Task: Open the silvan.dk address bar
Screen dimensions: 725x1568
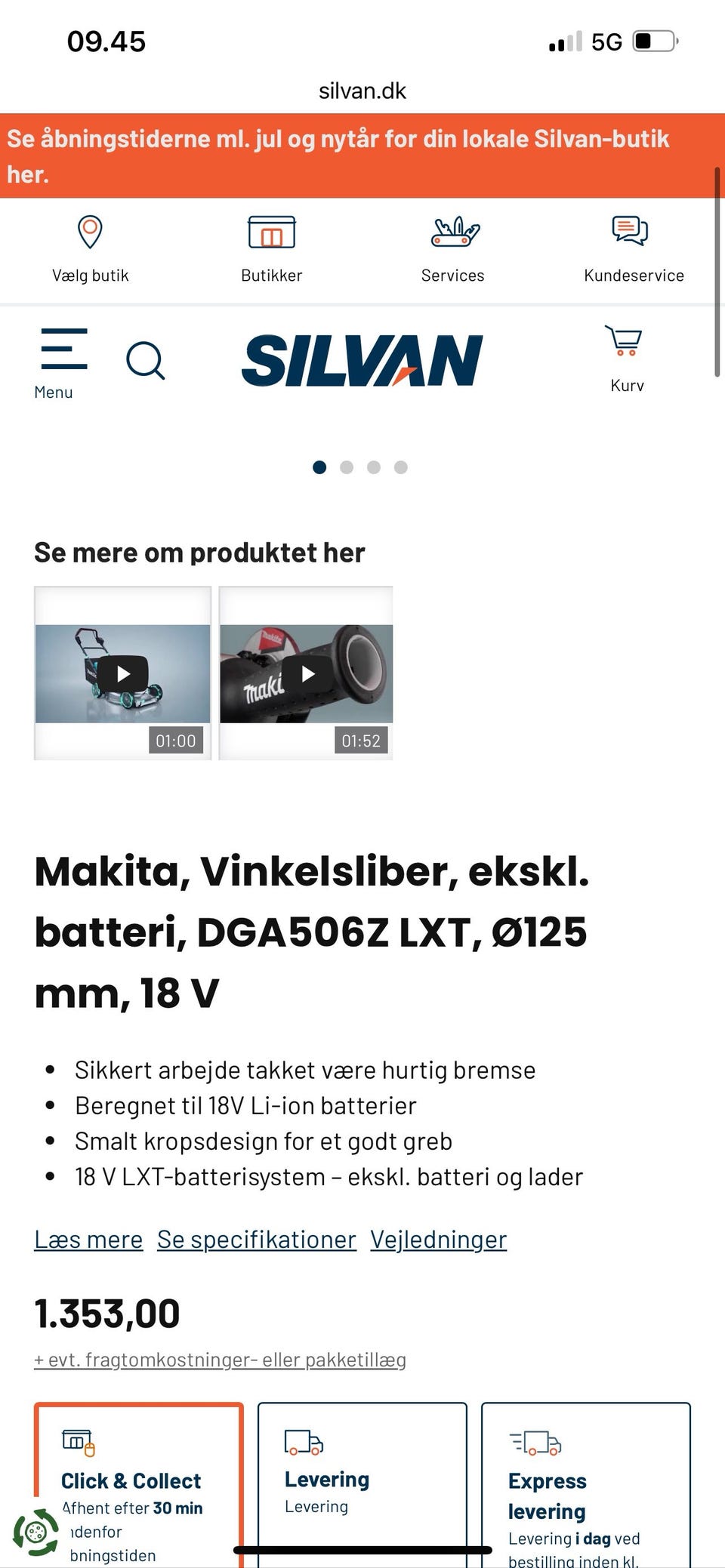Action: click(x=362, y=90)
